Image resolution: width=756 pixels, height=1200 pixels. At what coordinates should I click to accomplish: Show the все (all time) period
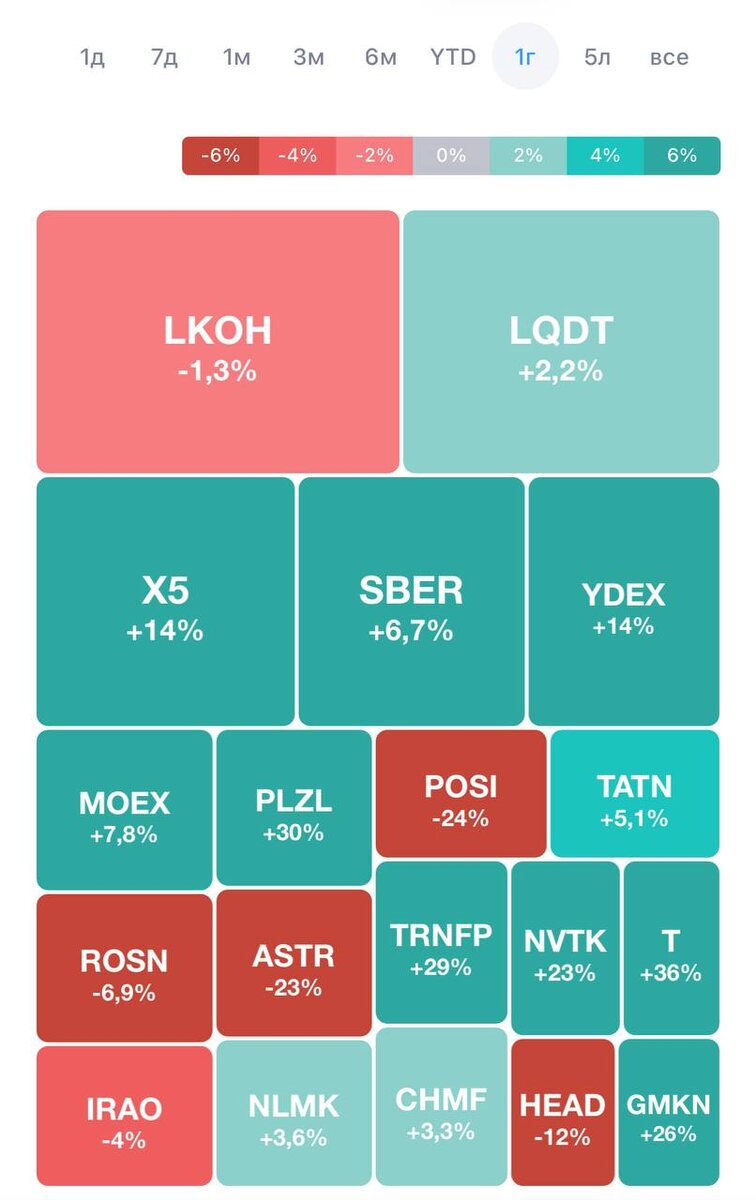[669, 57]
